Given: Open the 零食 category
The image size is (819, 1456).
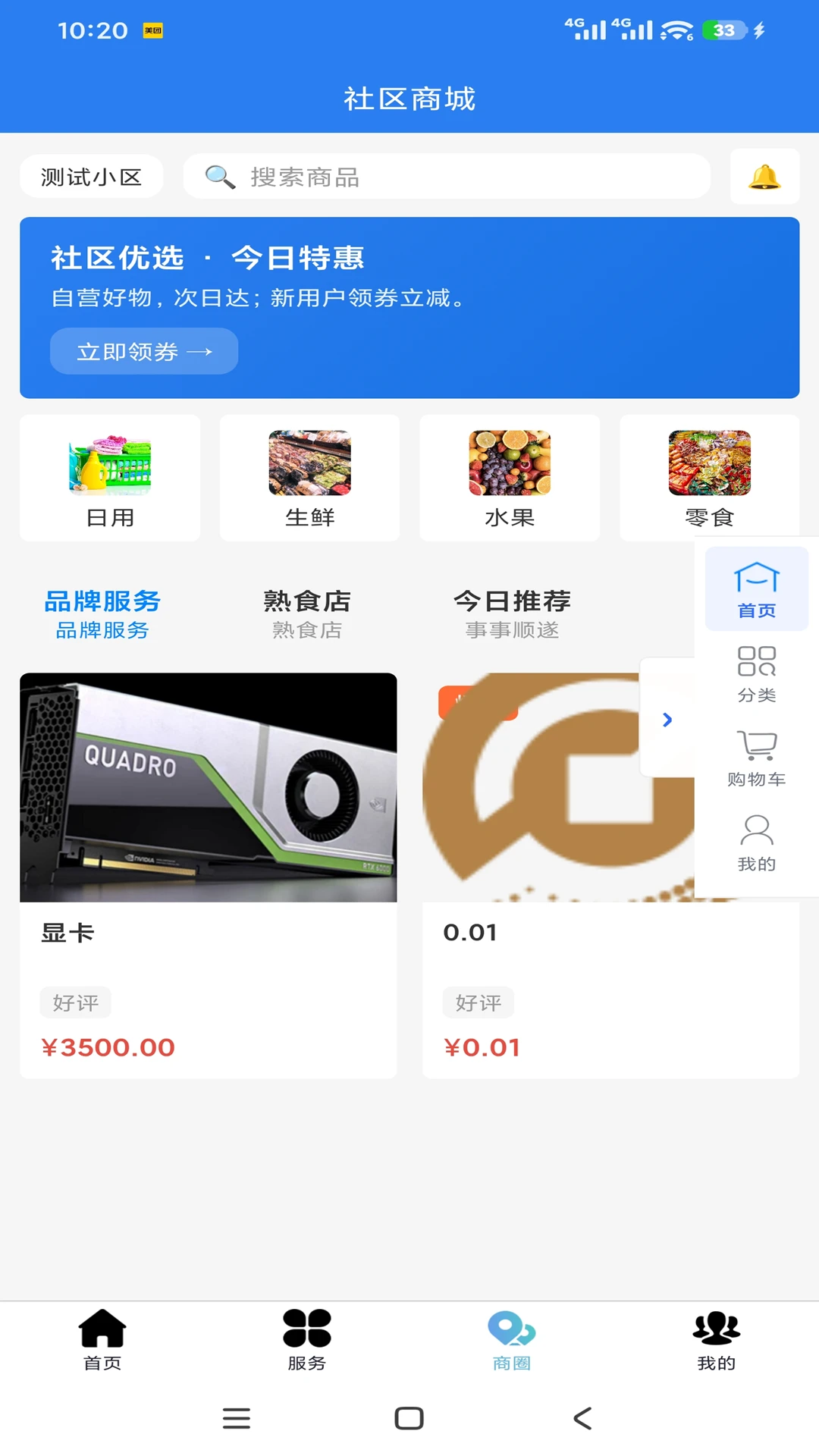Looking at the screenshot, I should [x=709, y=478].
